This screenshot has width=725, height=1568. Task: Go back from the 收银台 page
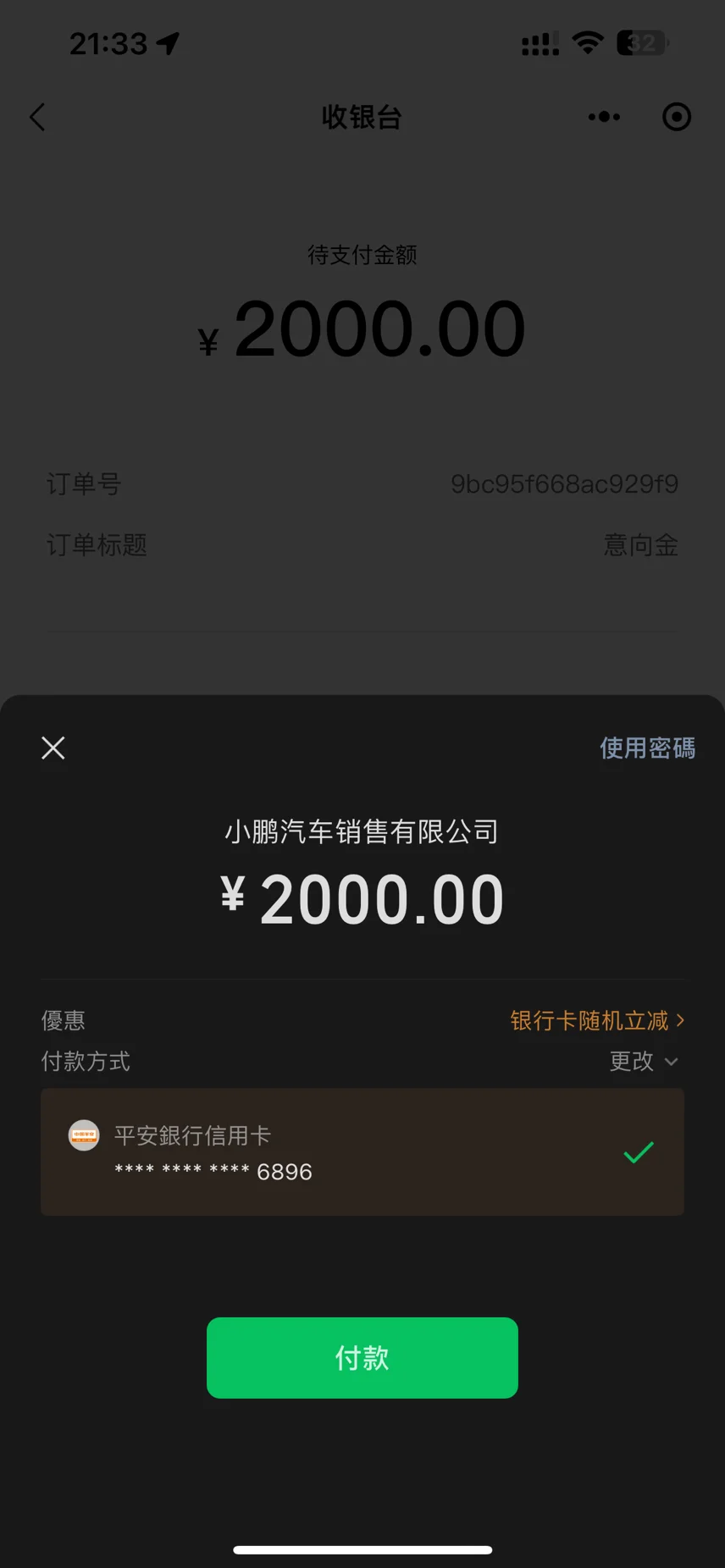[37, 117]
